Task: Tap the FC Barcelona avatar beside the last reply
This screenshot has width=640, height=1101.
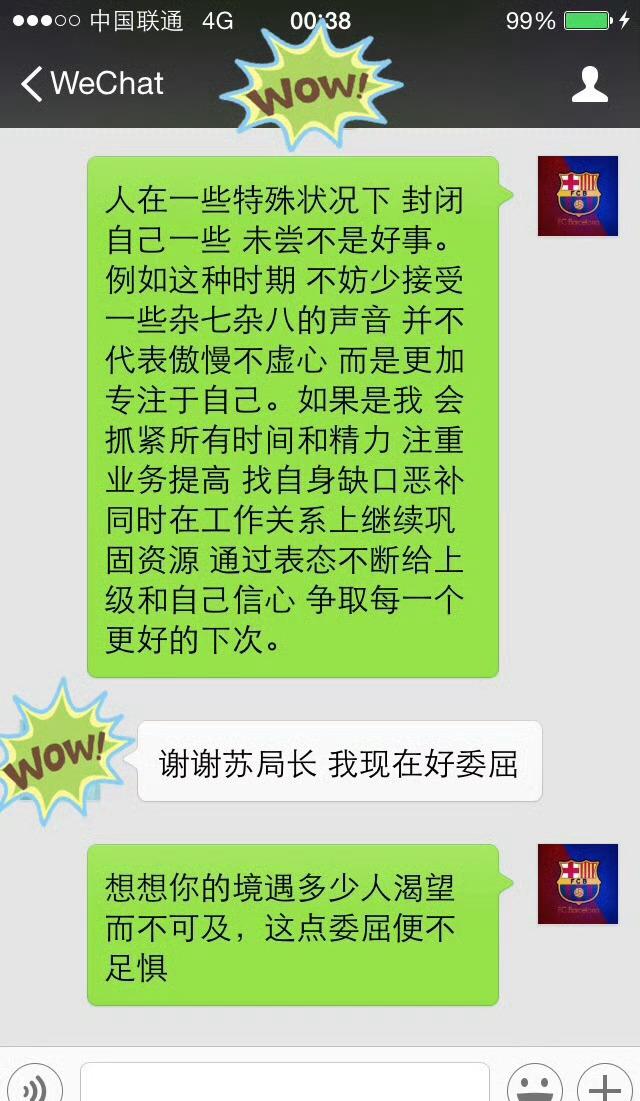Action: [x=577, y=883]
